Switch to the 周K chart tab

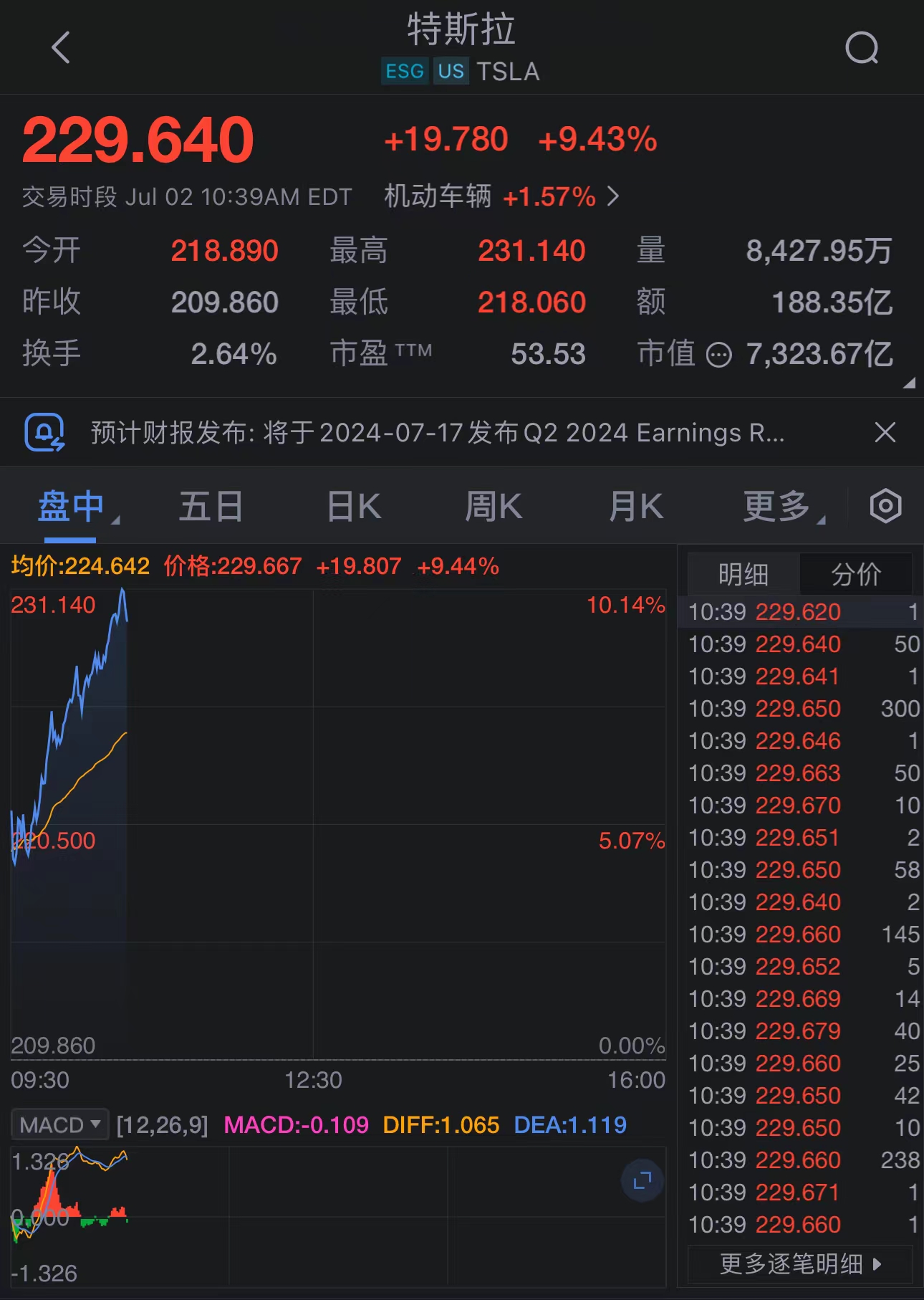pos(494,507)
